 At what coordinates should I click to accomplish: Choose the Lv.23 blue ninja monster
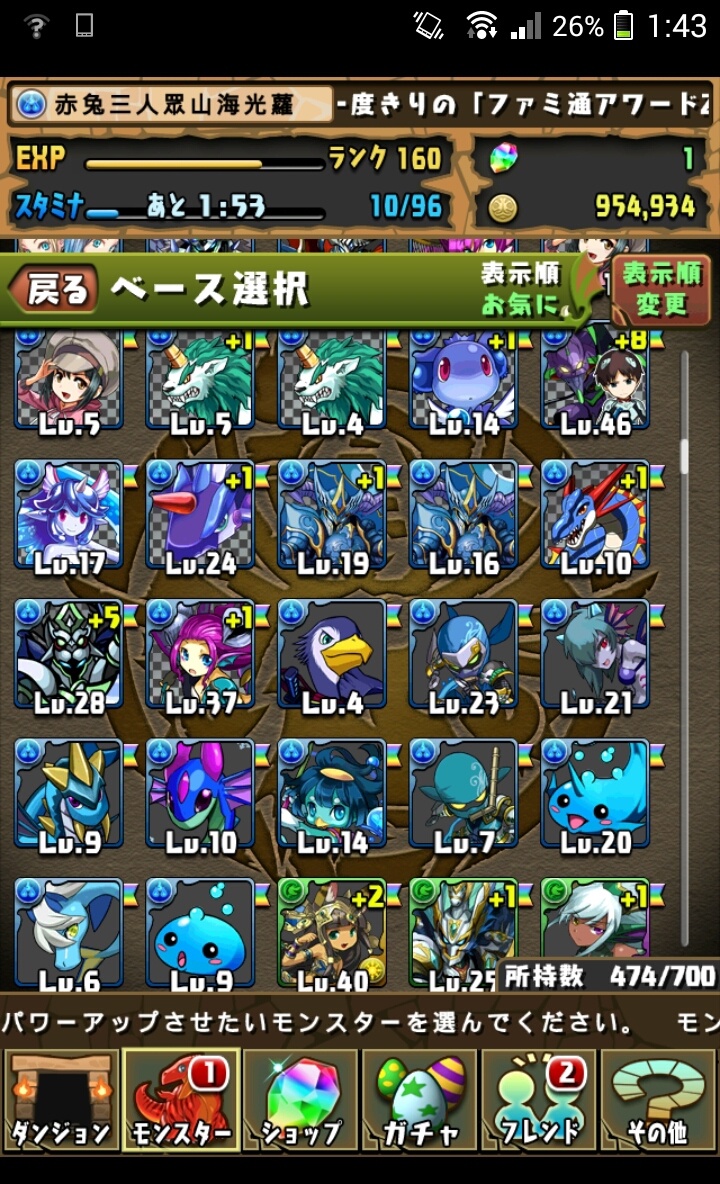[463, 655]
